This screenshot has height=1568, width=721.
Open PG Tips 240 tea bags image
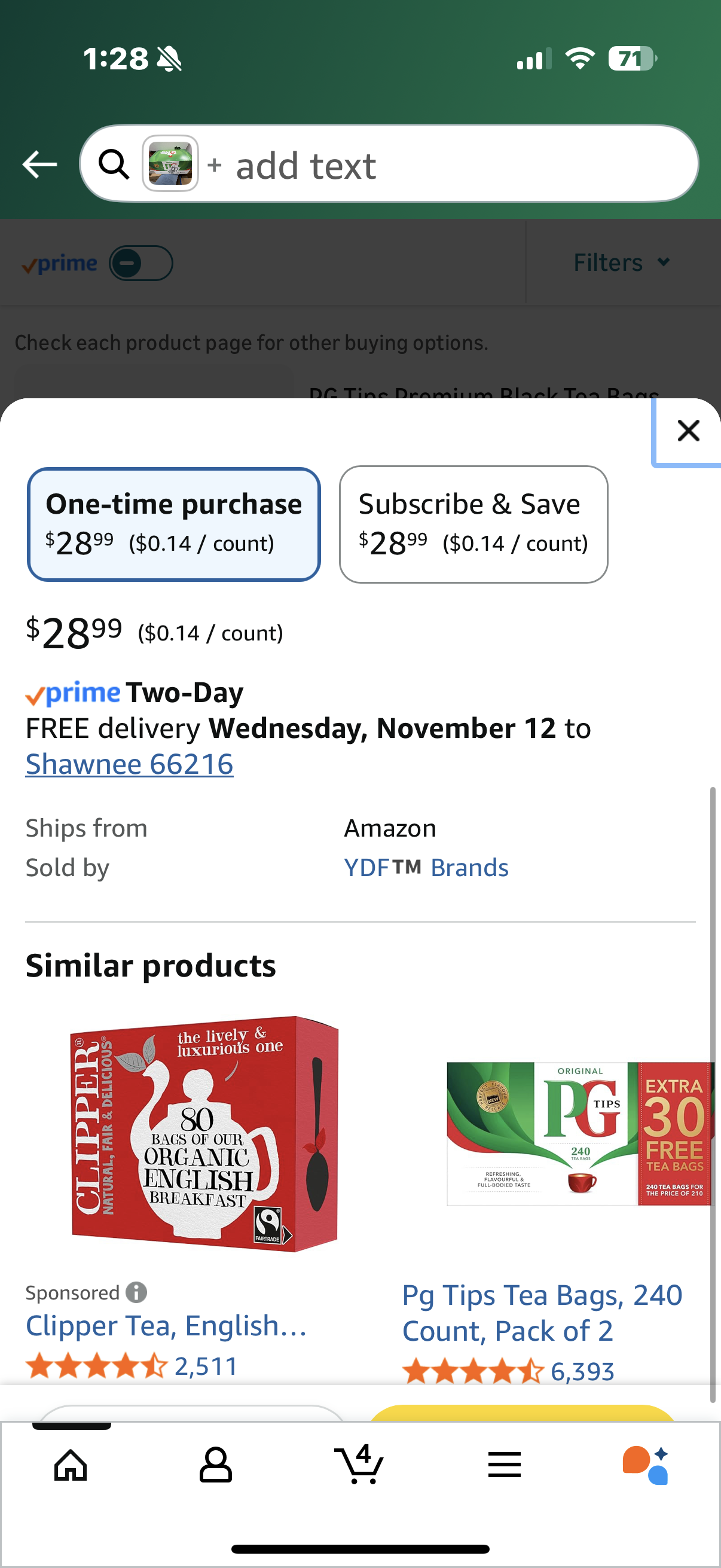point(578,1133)
